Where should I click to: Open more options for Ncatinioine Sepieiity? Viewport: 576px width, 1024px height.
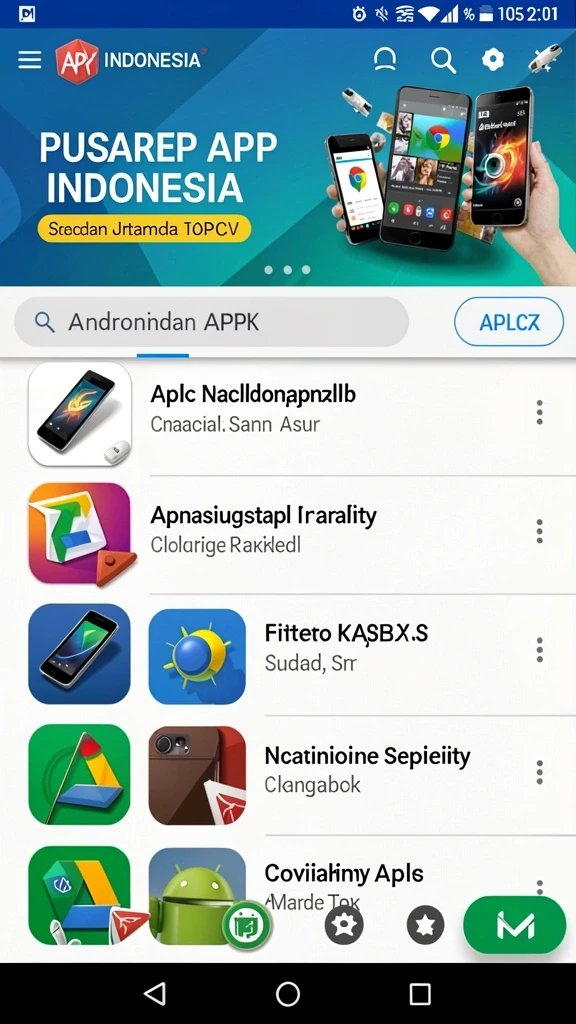point(539,773)
